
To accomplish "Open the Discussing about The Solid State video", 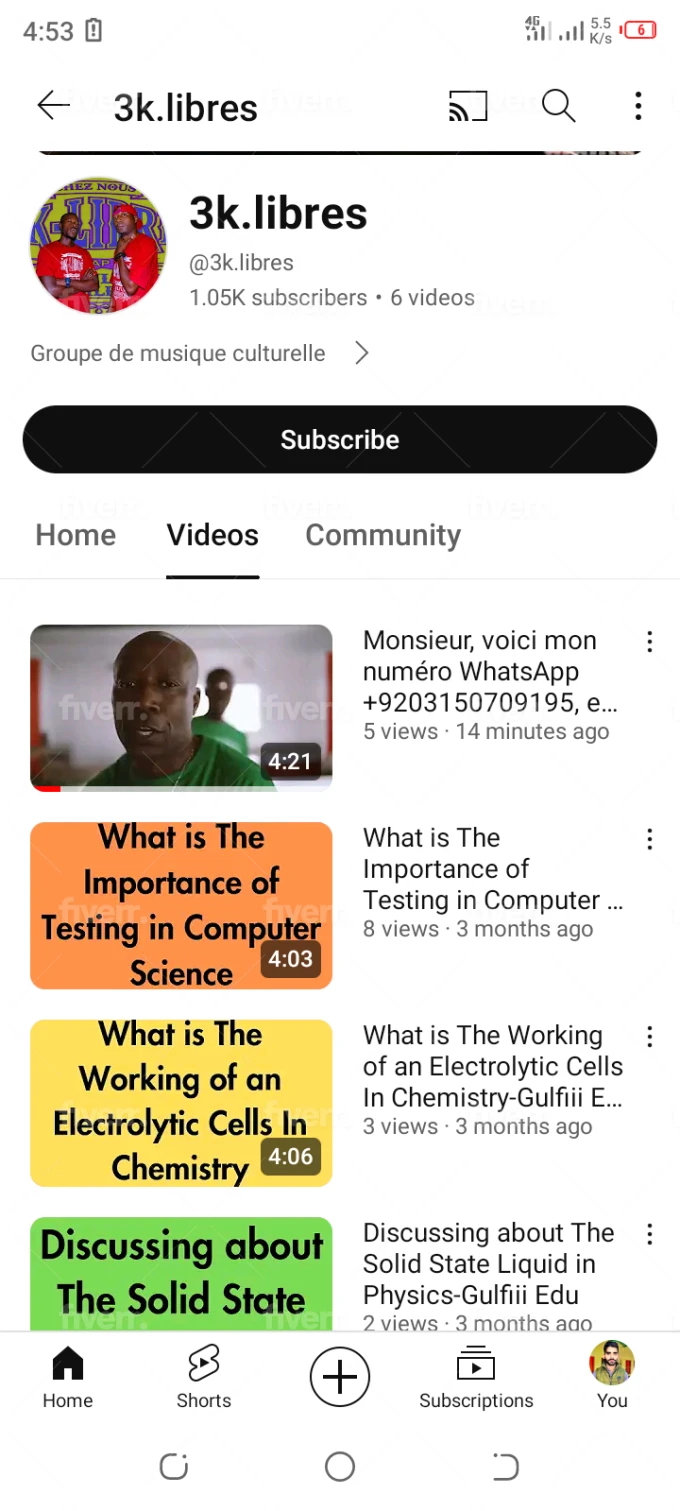I will pos(181,1273).
